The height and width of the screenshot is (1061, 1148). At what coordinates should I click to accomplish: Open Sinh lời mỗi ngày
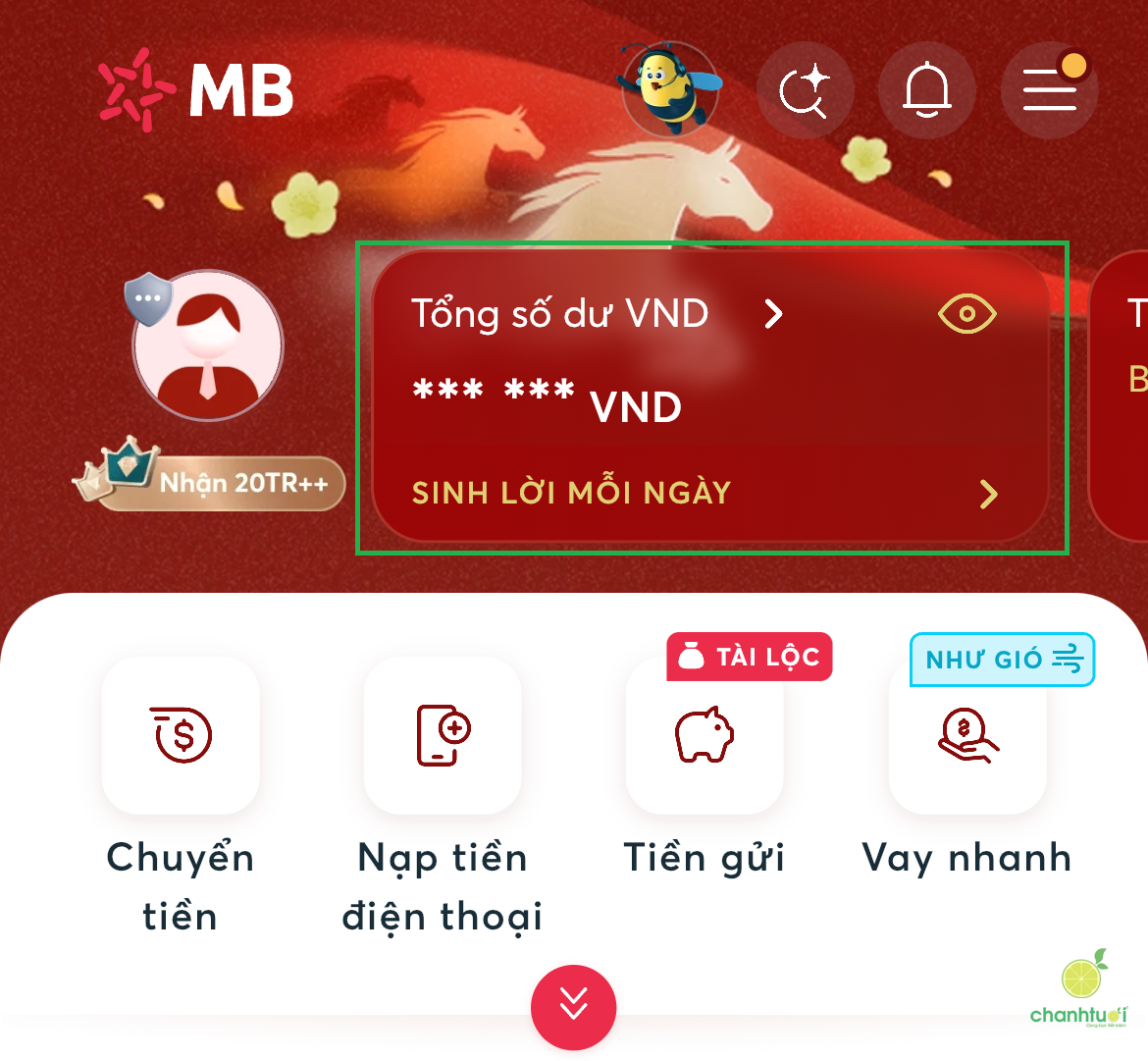702,493
